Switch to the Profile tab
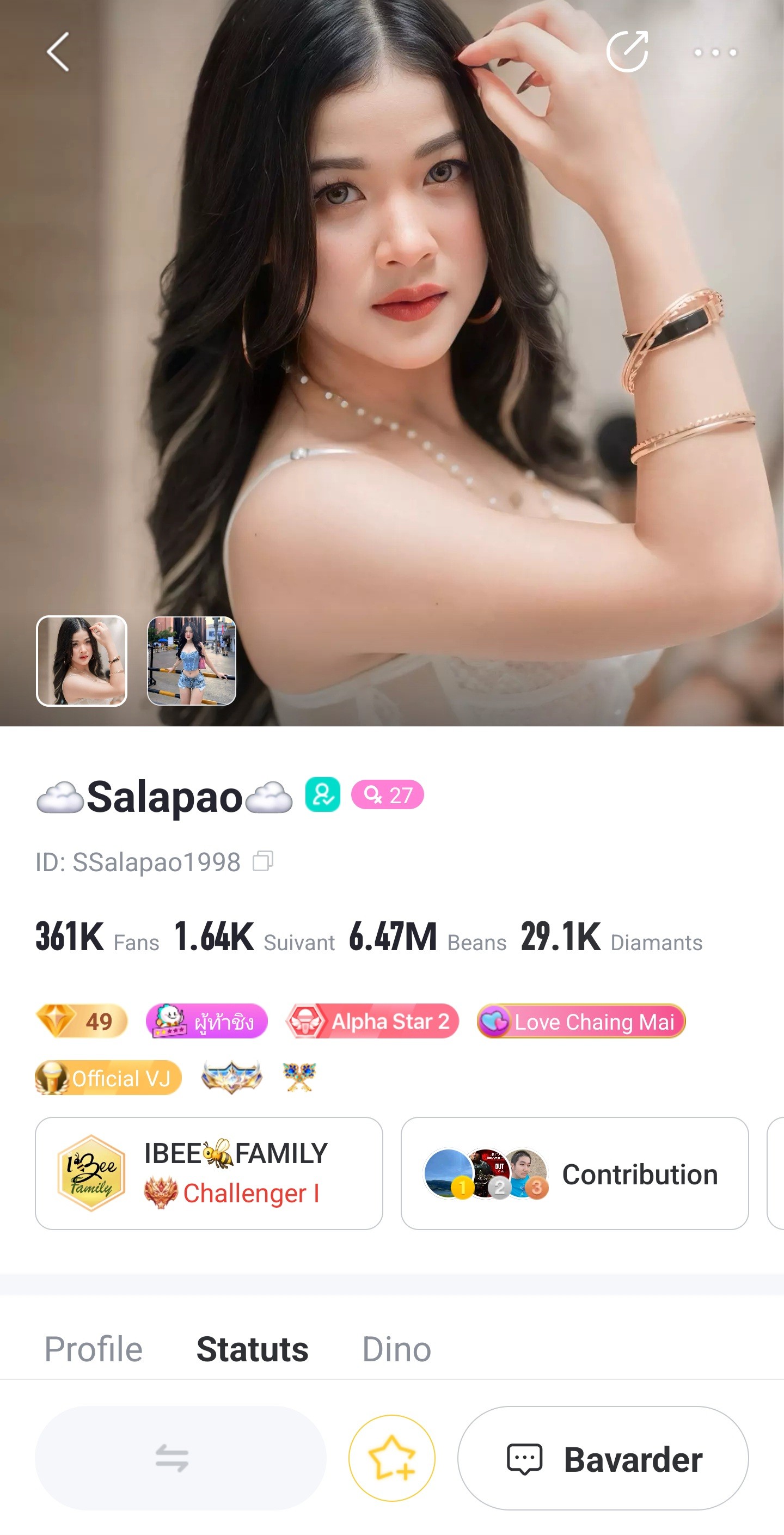 click(94, 1349)
